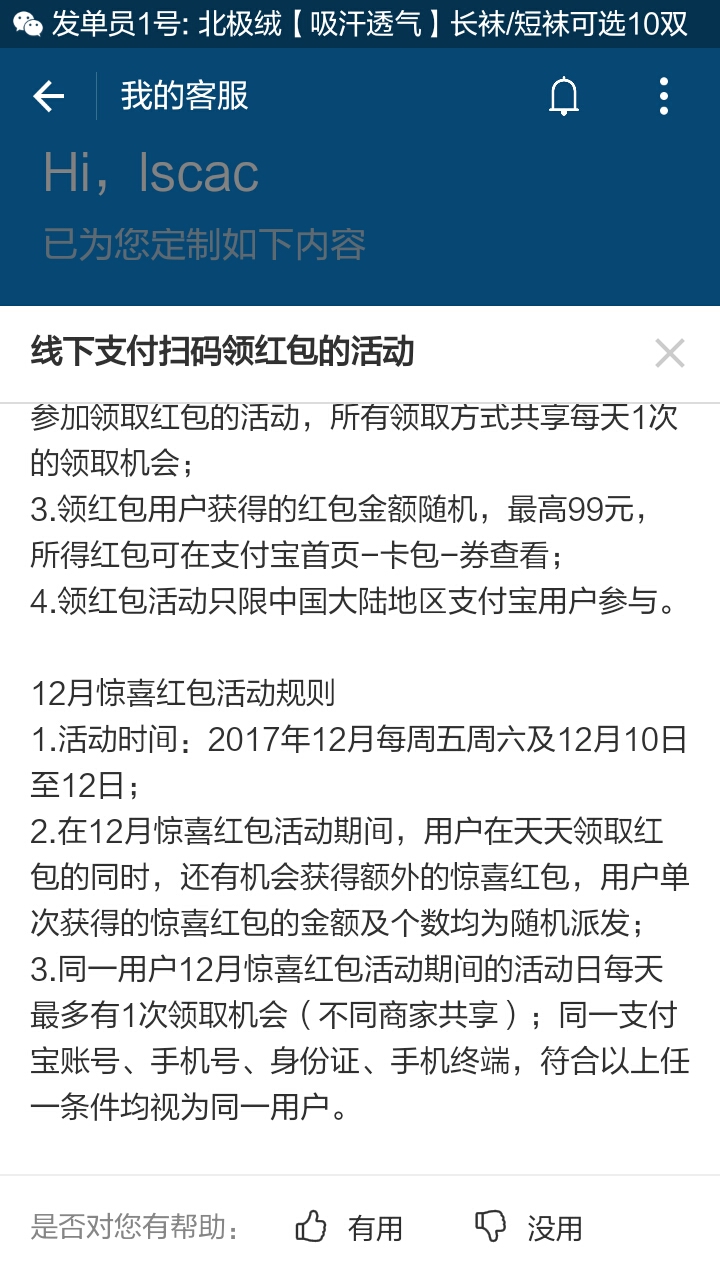Screen dimensions: 720x1280
Task: Mark the answer as 有用
Action: (349, 1227)
